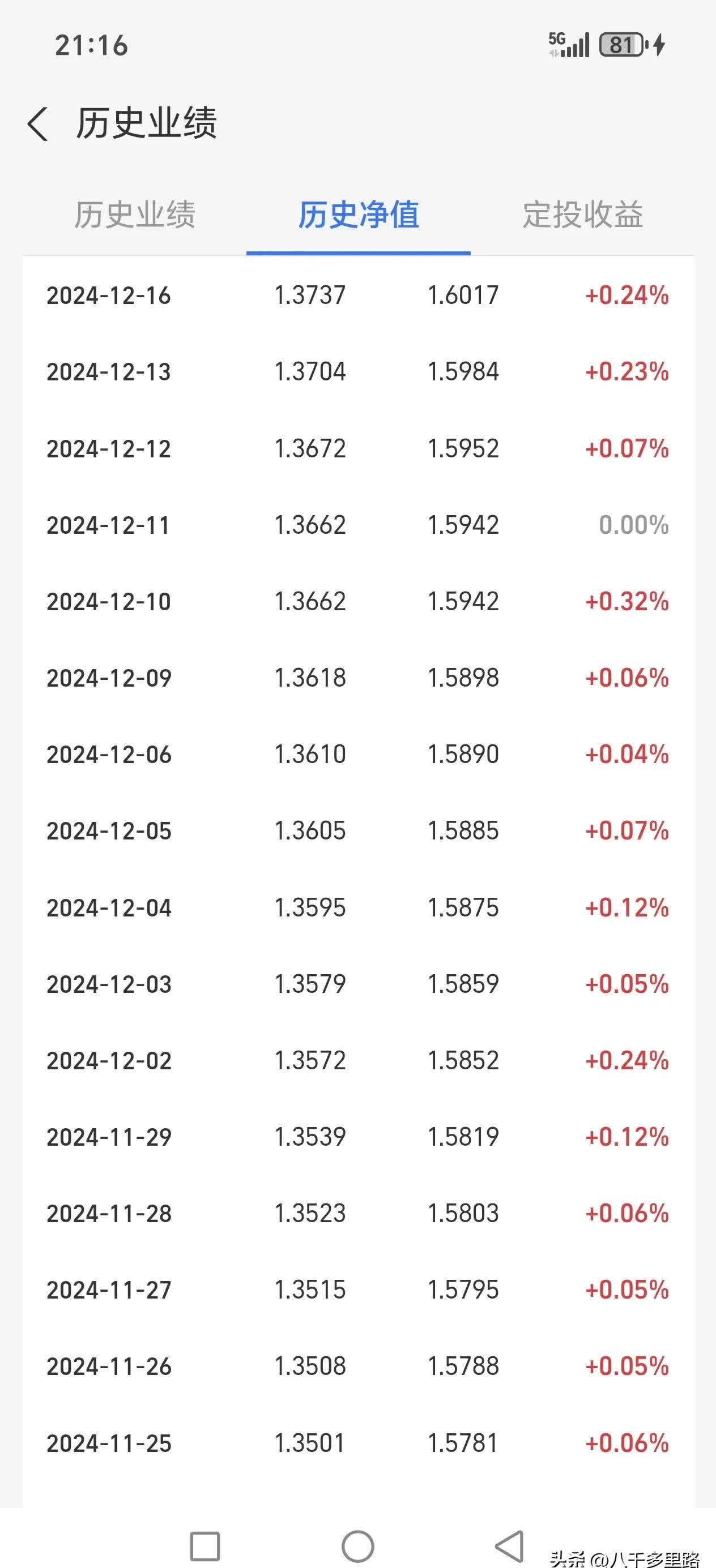This screenshot has height=1568, width=716.
Task: Switch to the 历史业绩 tab
Action: pos(135,215)
